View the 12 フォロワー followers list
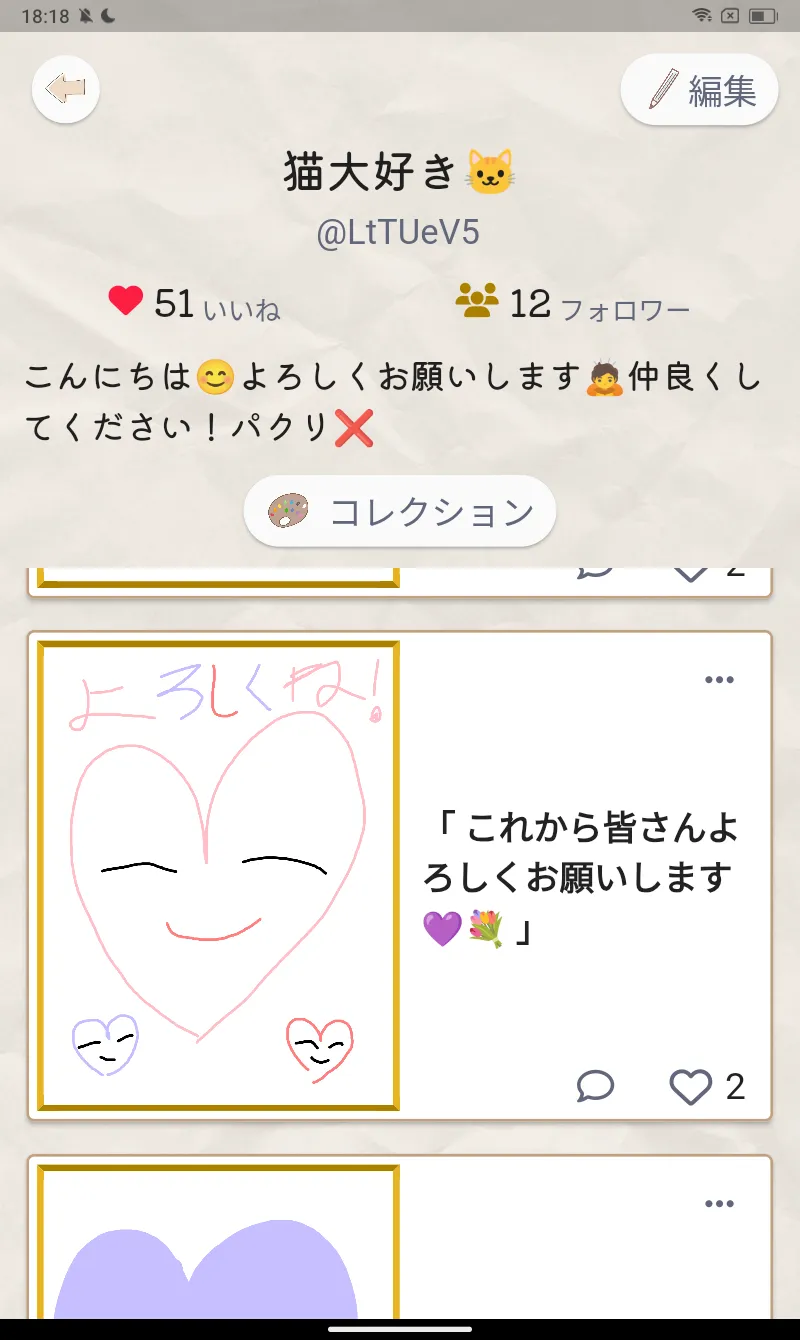Viewport: 800px width, 1340px height. click(572, 303)
